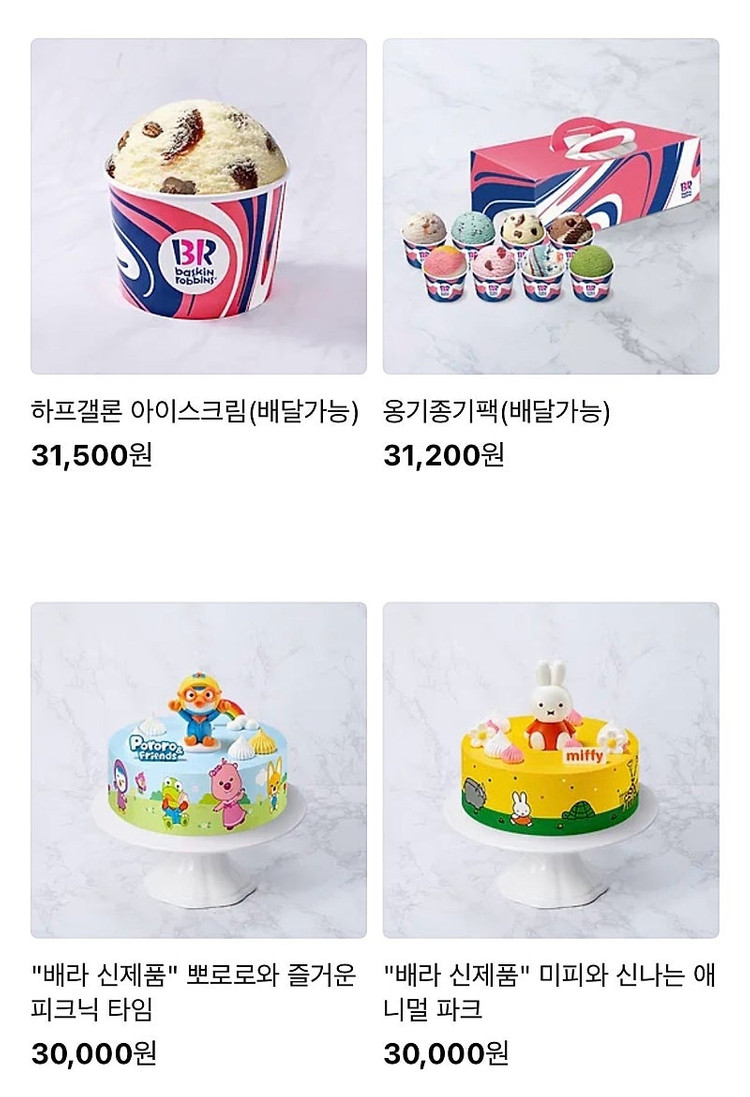Click the Miffy figure on the yellow cake
Screen dimensions: 750x1097
(x=551, y=702)
